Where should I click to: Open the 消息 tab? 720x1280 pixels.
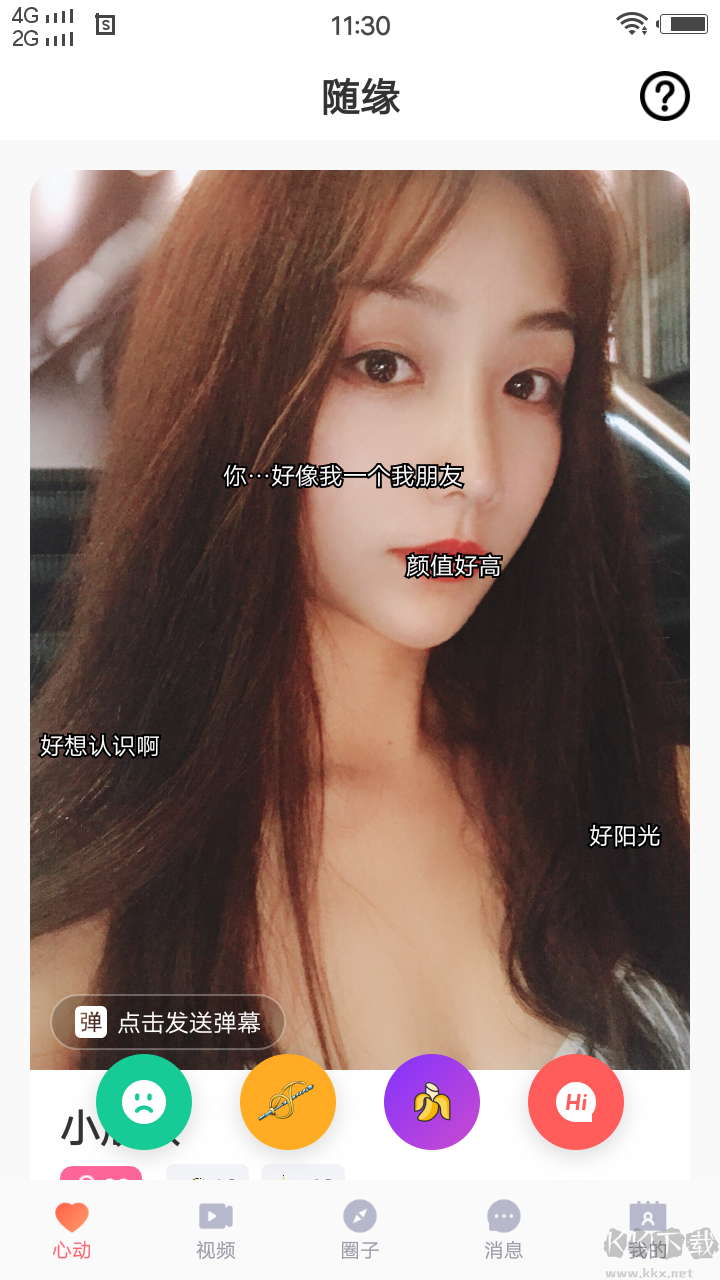click(x=504, y=1230)
